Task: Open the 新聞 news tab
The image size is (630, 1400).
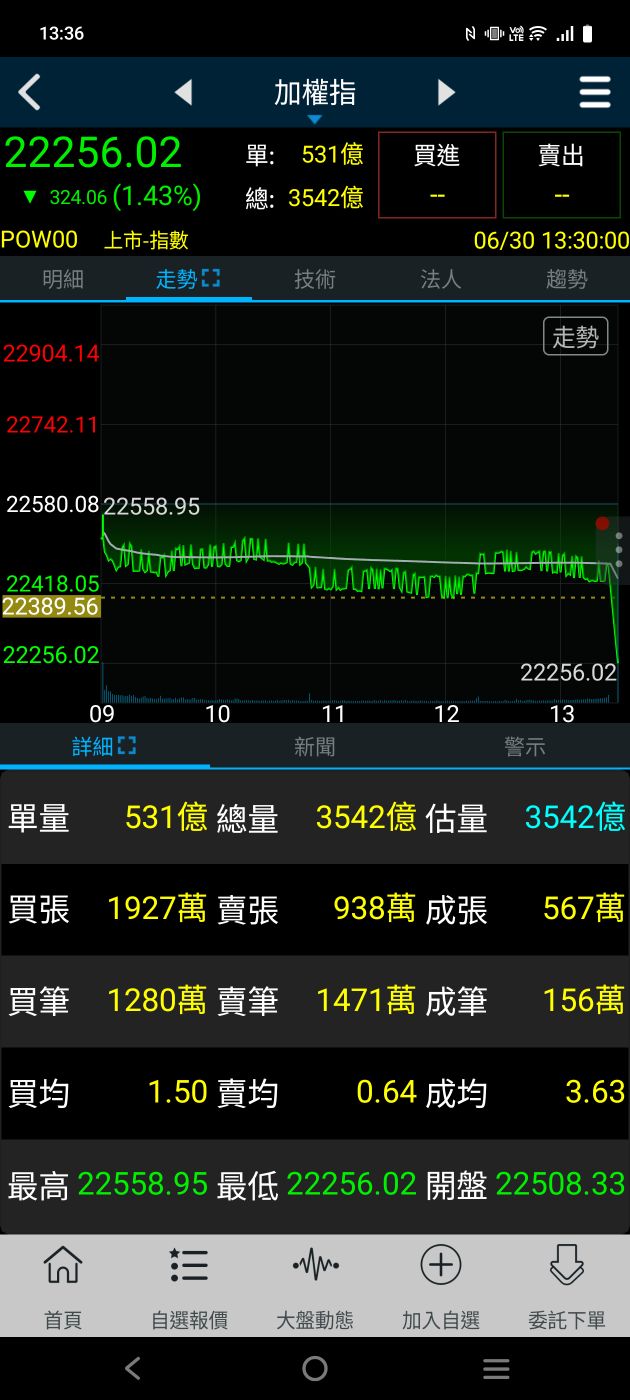Action: coord(315,747)
